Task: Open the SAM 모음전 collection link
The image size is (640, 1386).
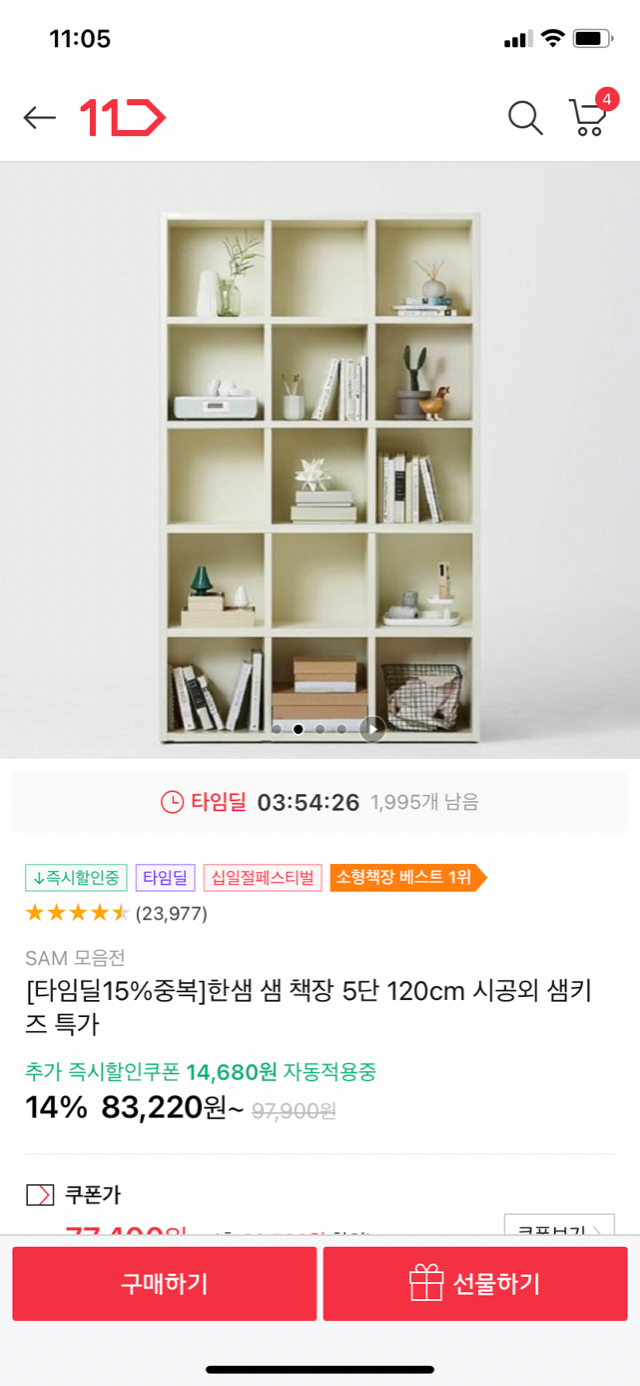Action: tap(75, 957)
